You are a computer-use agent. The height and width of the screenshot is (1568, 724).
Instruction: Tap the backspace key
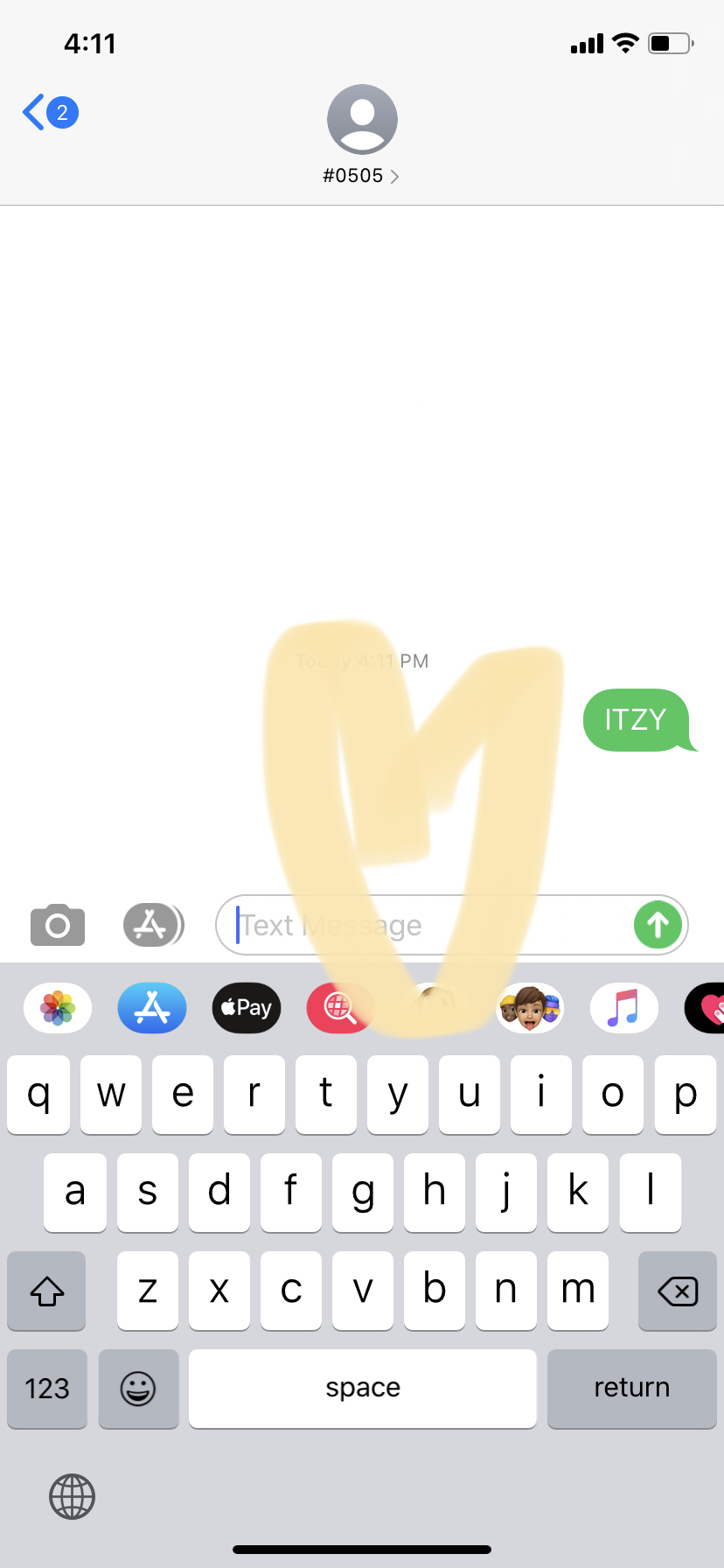point(678,1291)
